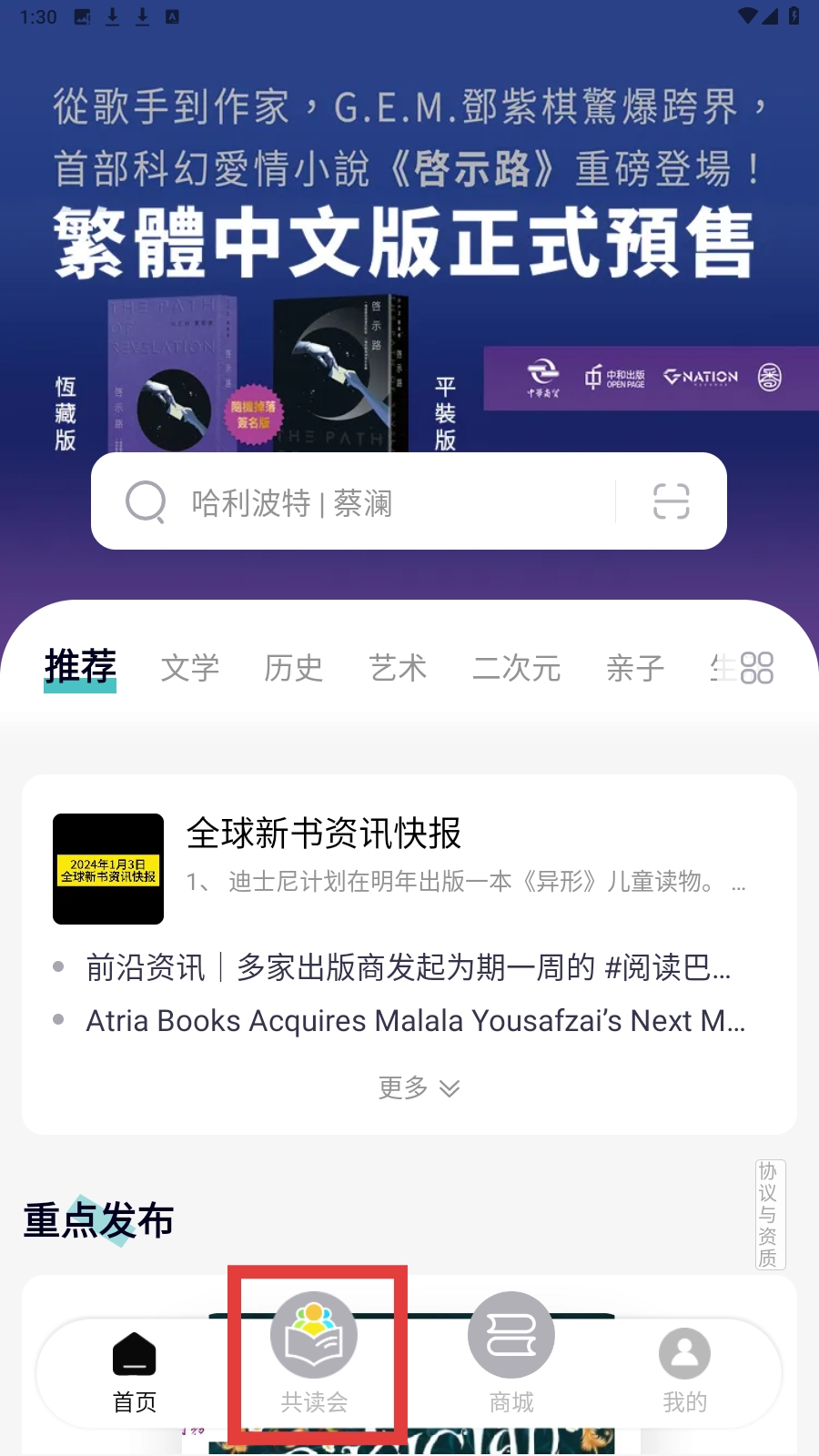
Task: Open the 协议与资质 side link
Action: pyautogui.click(x=769, y=1214)
